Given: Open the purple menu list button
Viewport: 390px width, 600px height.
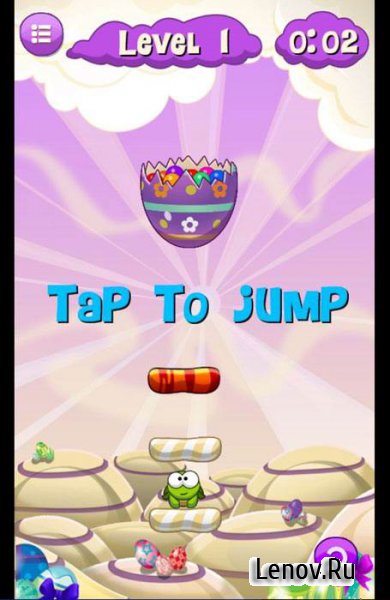Looking at the screenshot, I should (x=41, y=34).
